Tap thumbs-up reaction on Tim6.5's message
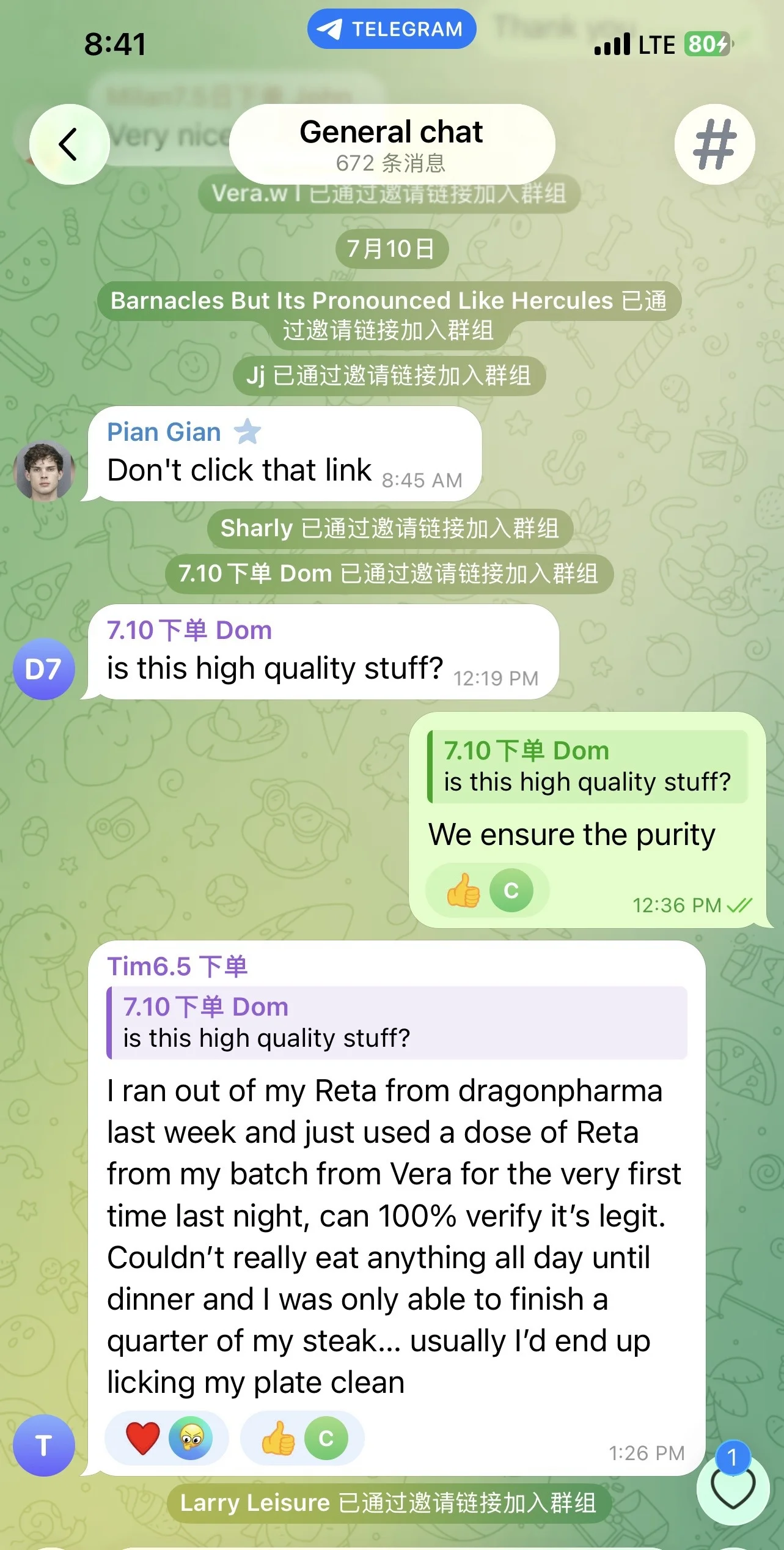This screenshot has height=1550, width=784. 302,1438
